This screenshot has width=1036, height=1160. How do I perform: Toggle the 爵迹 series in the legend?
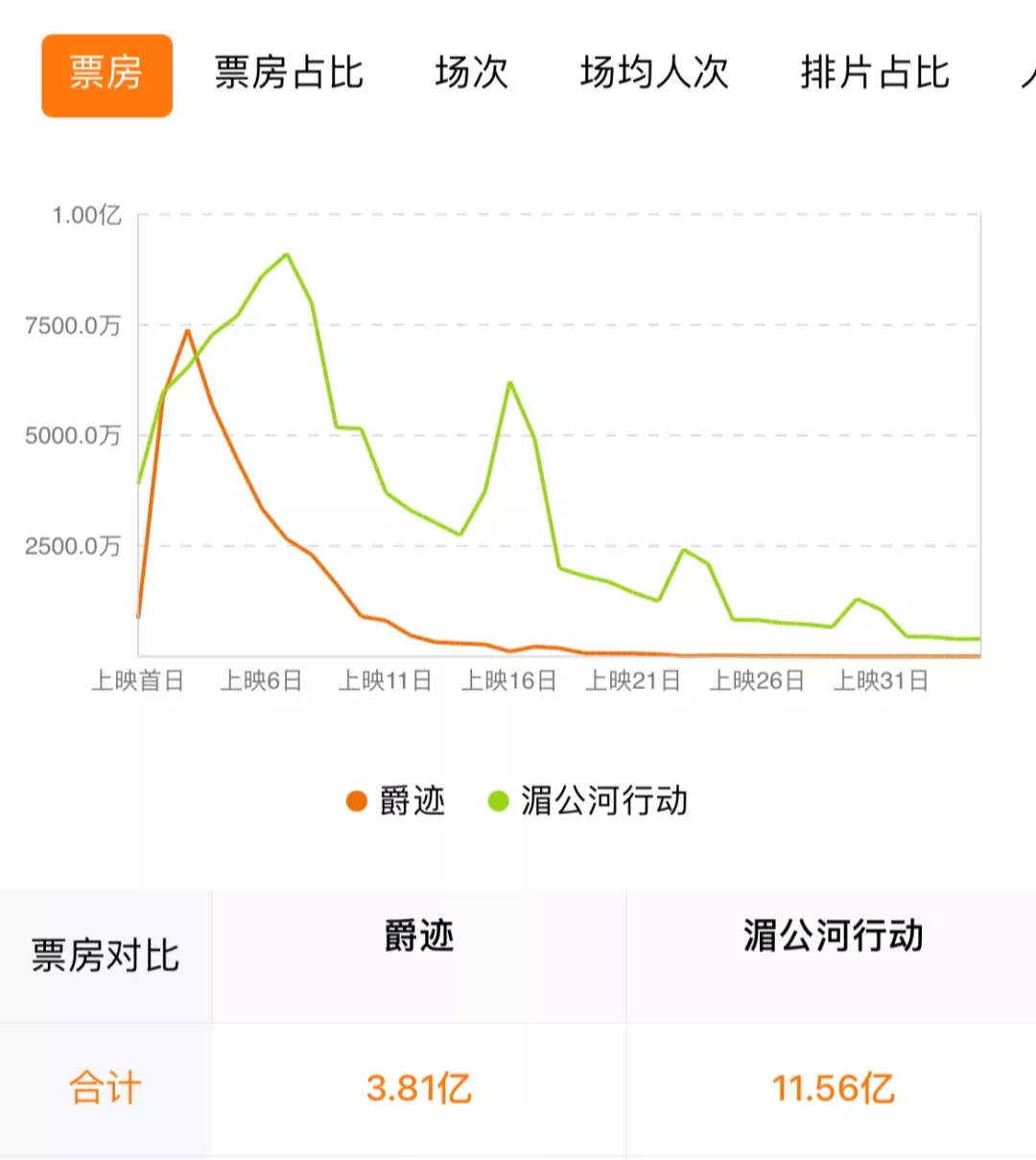(x=396, y=800)
